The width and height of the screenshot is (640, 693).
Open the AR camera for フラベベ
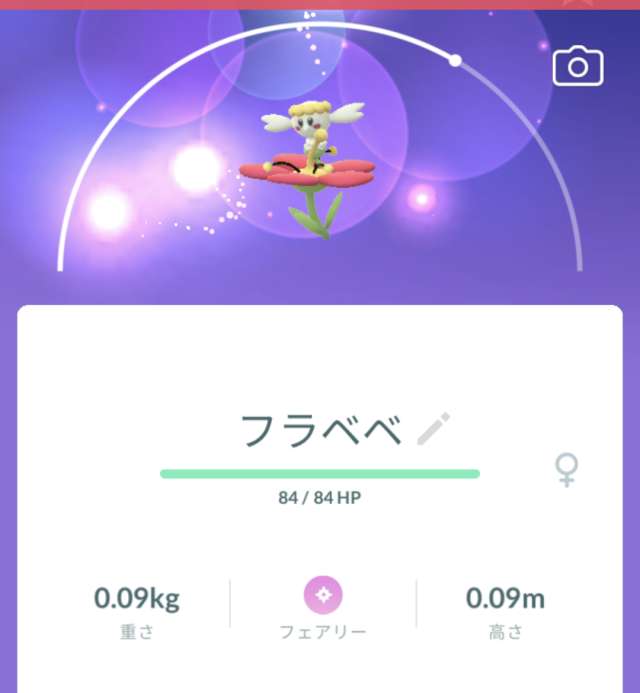click(x=578, y=66)
